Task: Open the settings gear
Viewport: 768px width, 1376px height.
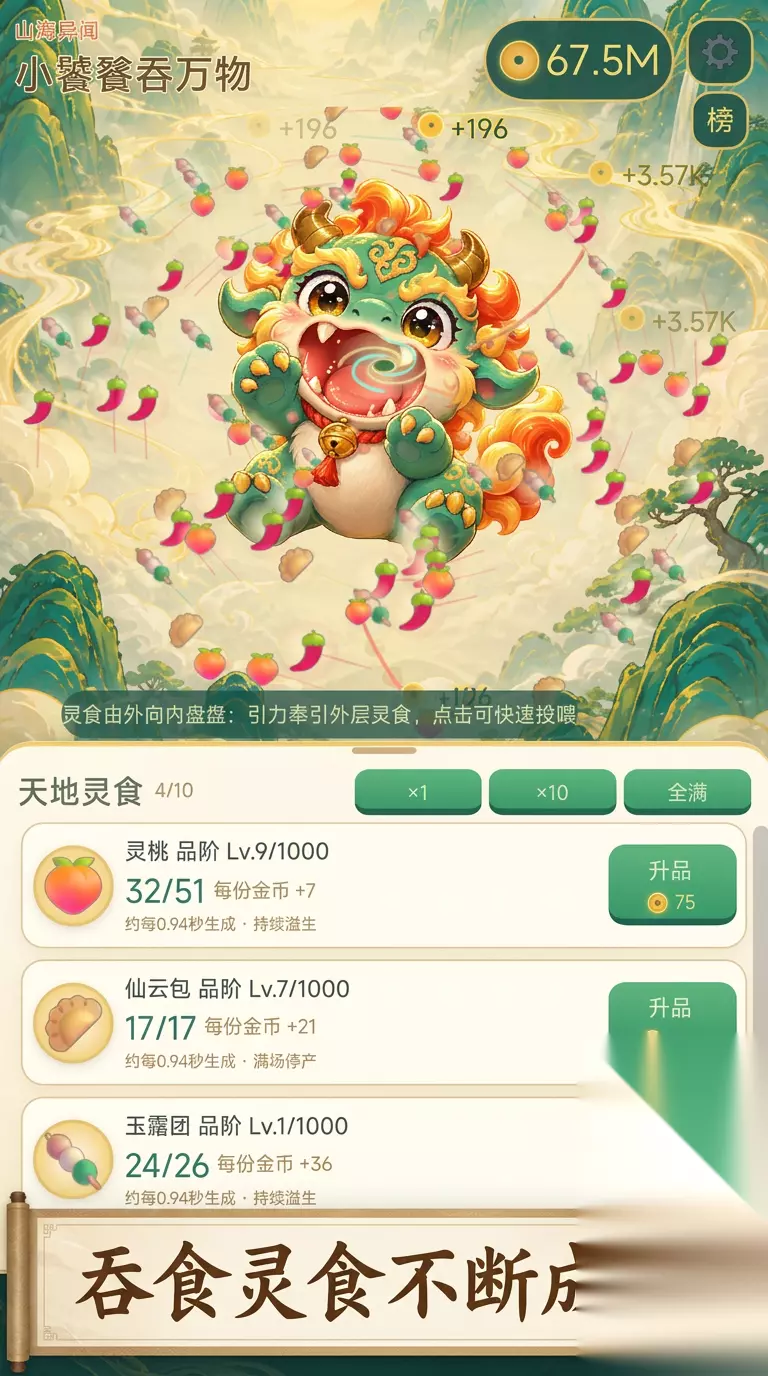Action: pyautogui.click(x=720, y=54)
